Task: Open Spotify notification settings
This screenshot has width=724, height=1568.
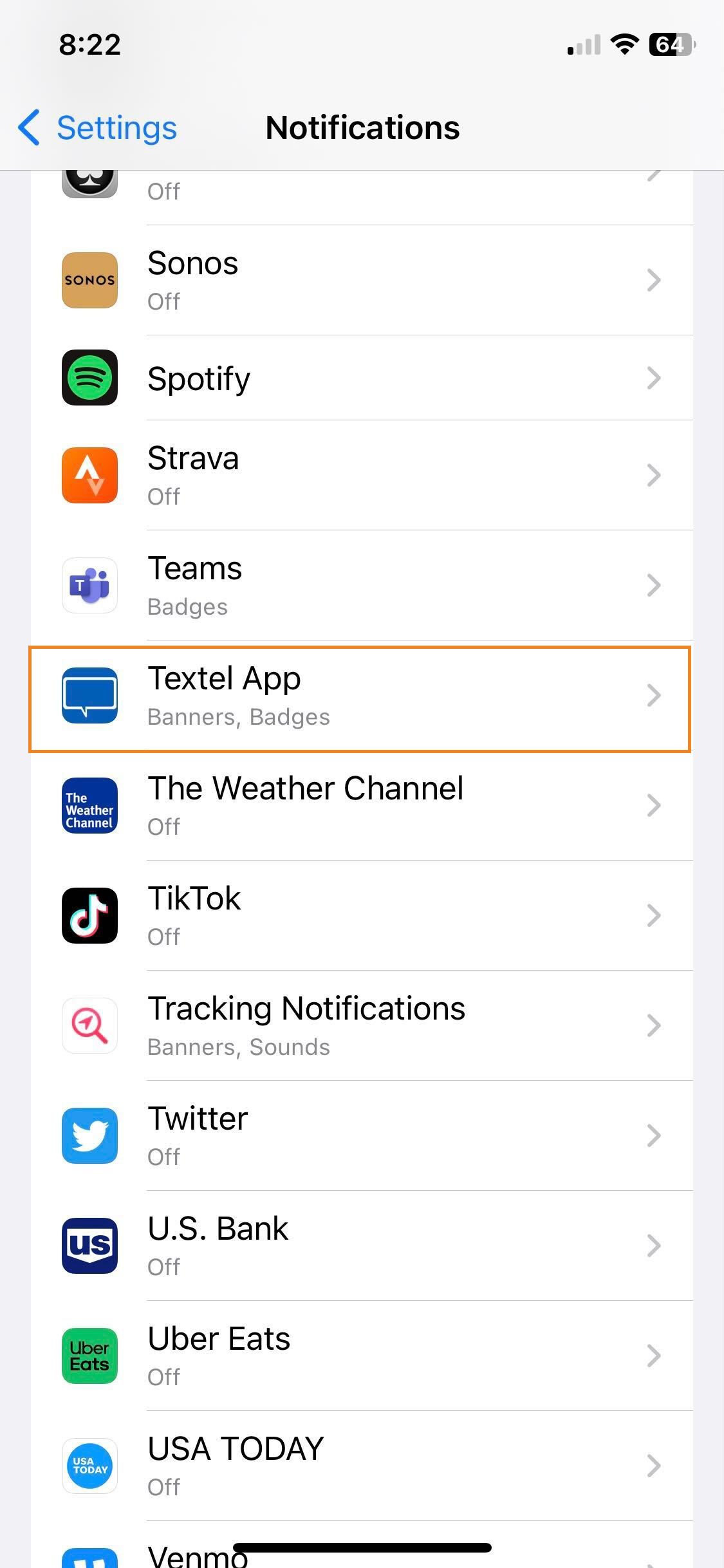Action: tap(360, 378)
